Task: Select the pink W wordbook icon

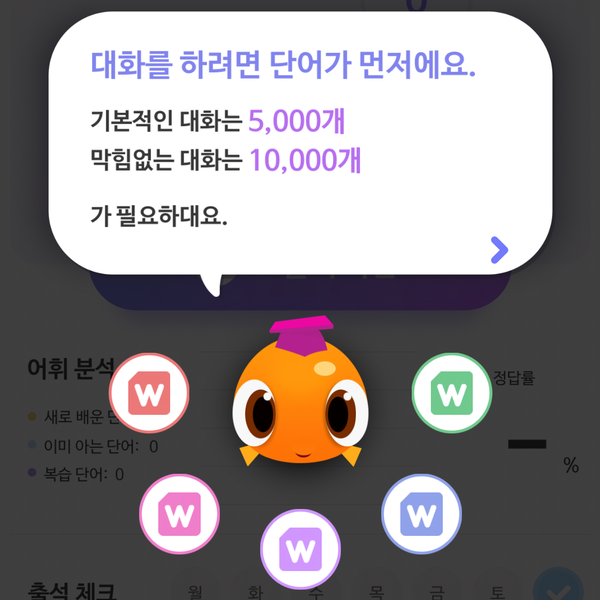Action: (180, 515)
